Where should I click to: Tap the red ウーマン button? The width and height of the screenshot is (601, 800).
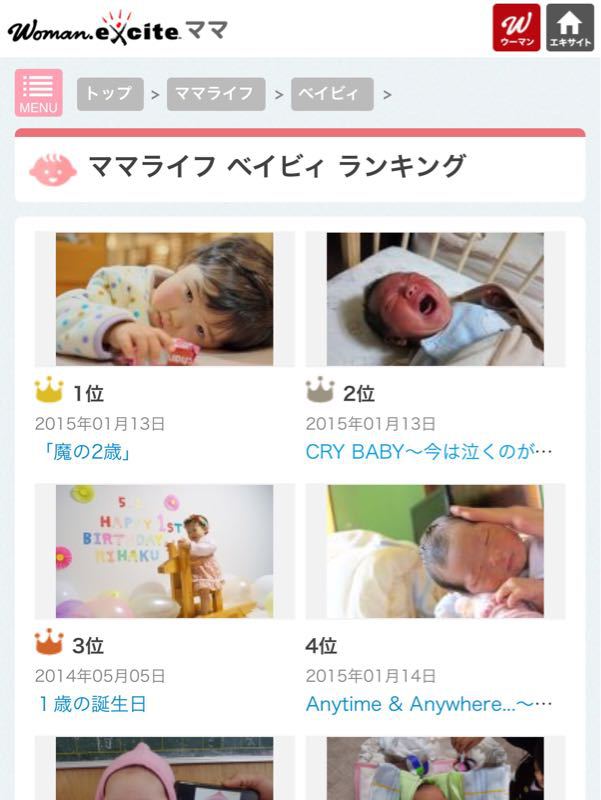516,27
